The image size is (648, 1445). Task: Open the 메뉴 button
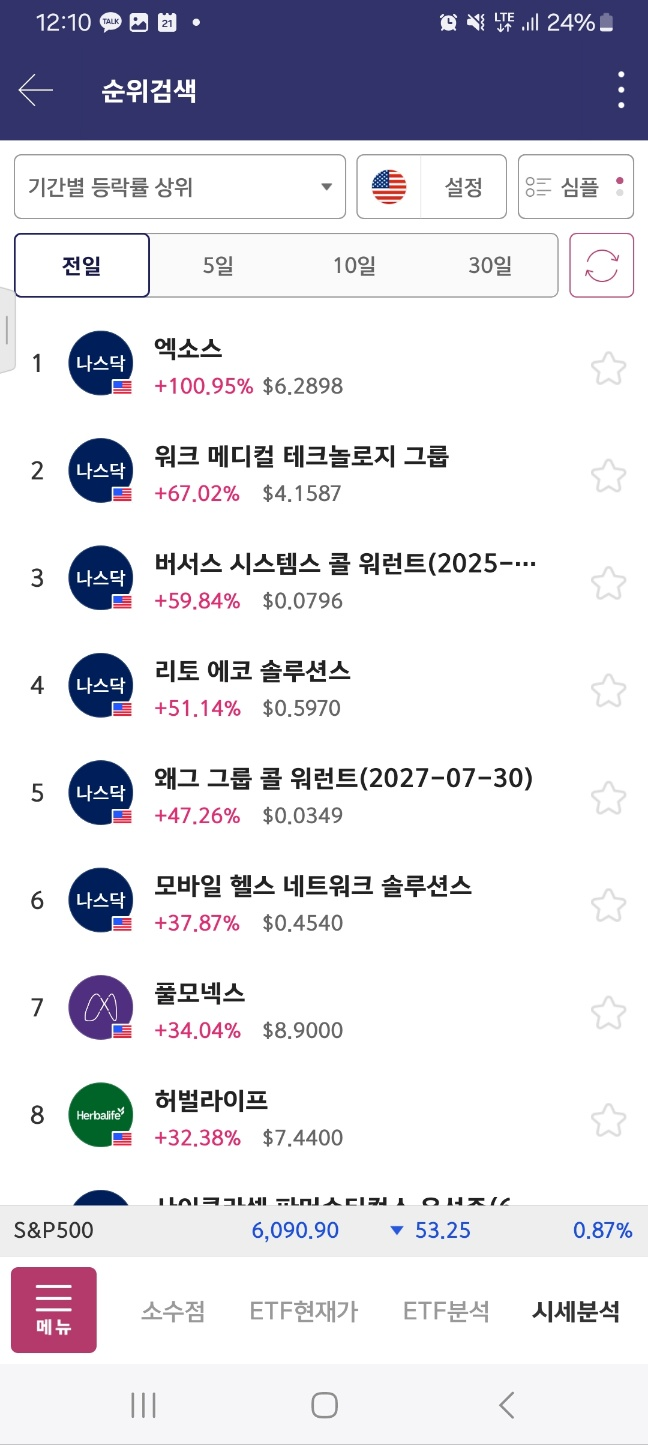coord(54,1310)
